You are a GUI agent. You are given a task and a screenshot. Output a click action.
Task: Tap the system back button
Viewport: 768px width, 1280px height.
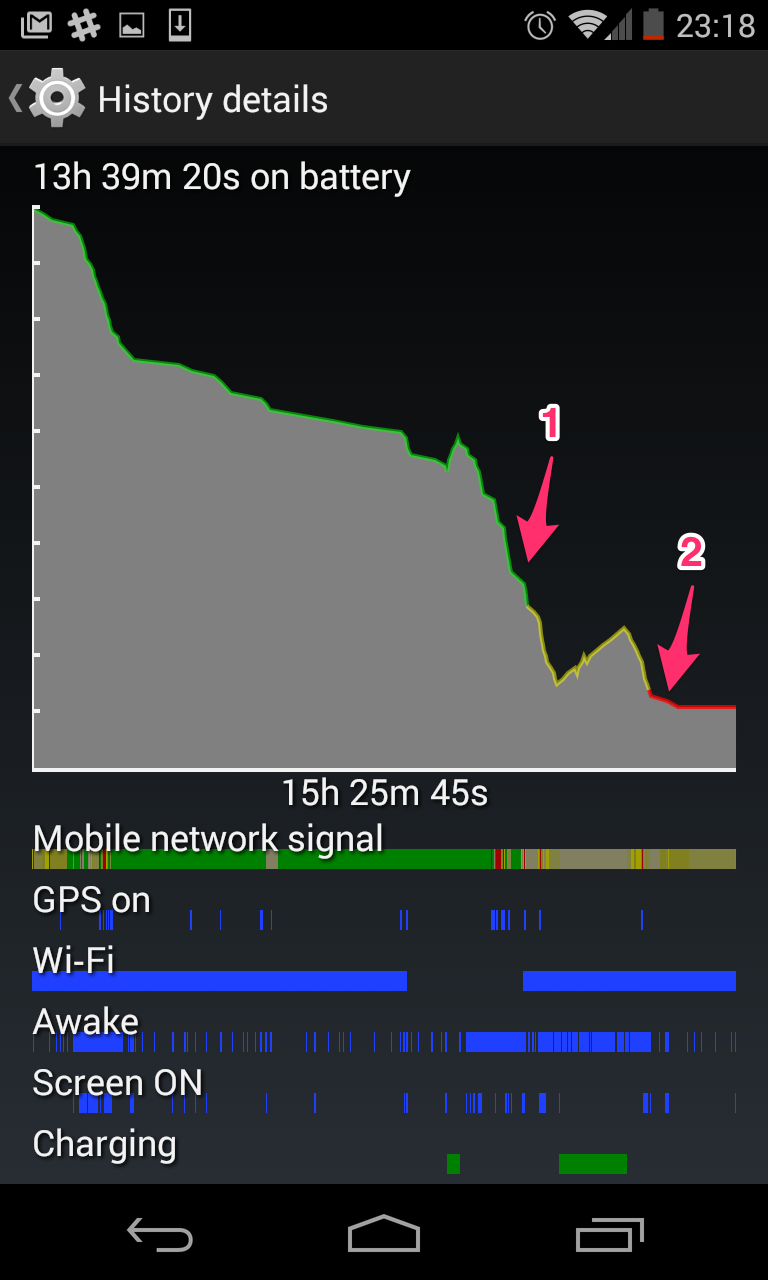point(160,1235)
